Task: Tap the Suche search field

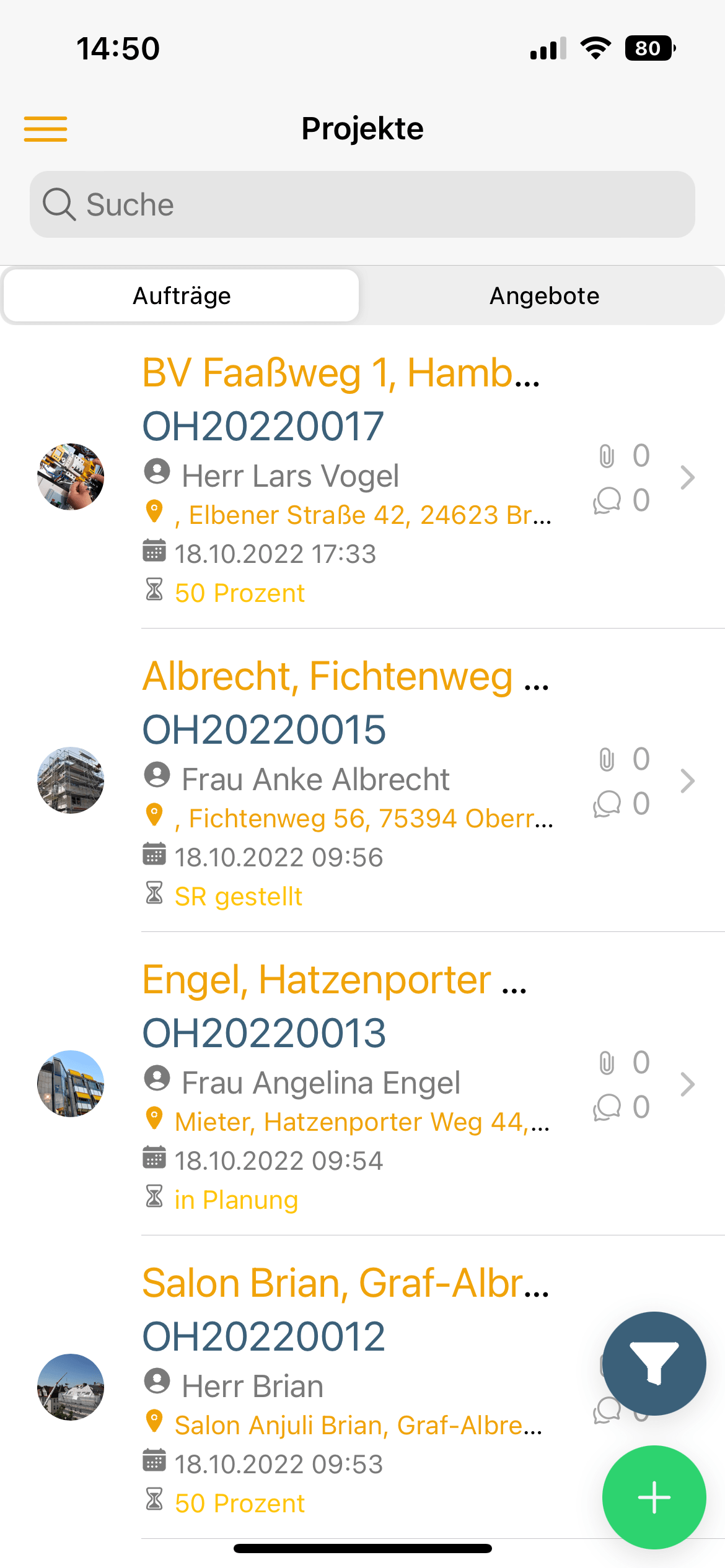Action: 362,204
